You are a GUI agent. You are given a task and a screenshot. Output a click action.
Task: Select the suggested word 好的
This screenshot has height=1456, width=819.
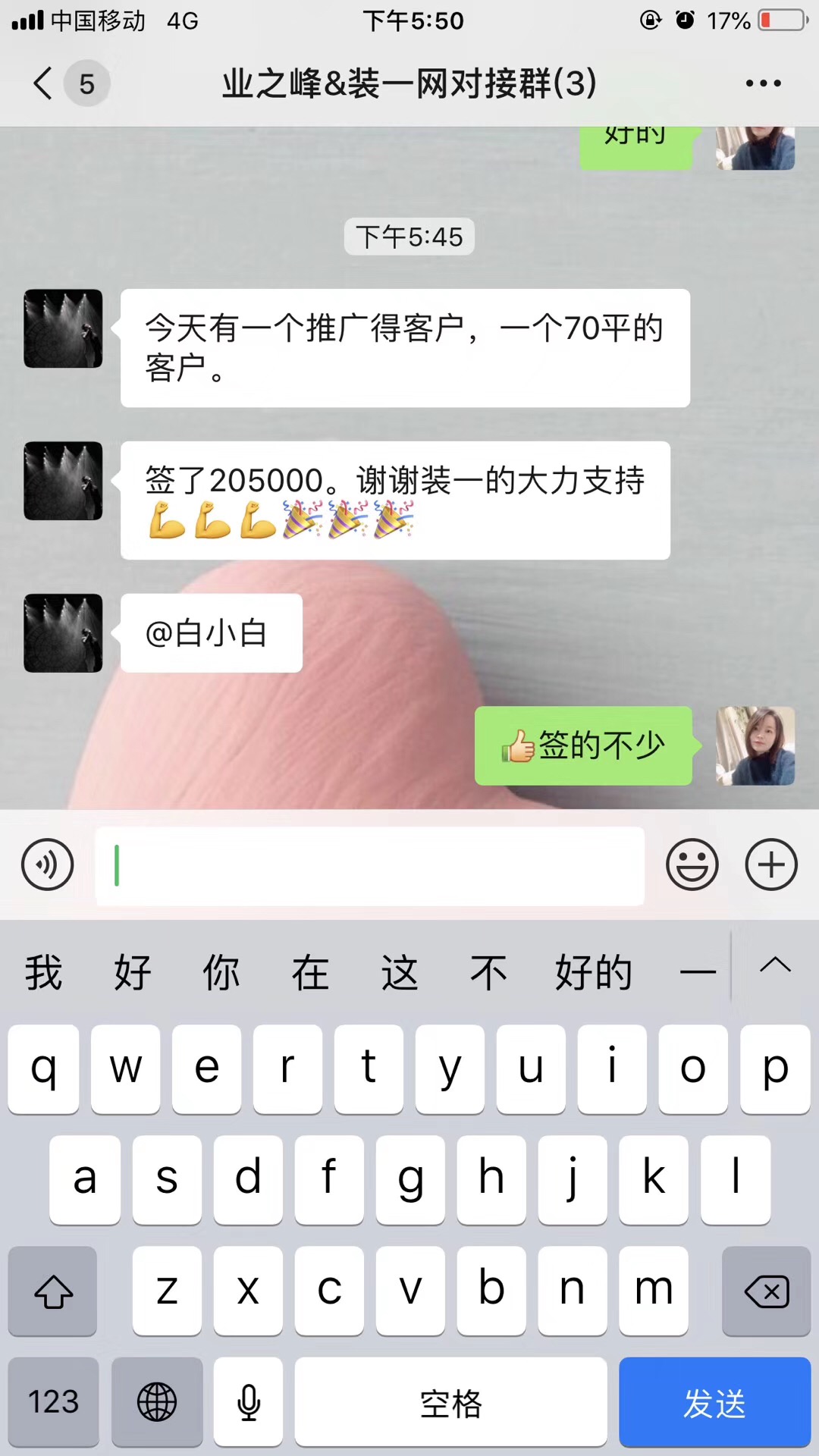coord(593,972)
